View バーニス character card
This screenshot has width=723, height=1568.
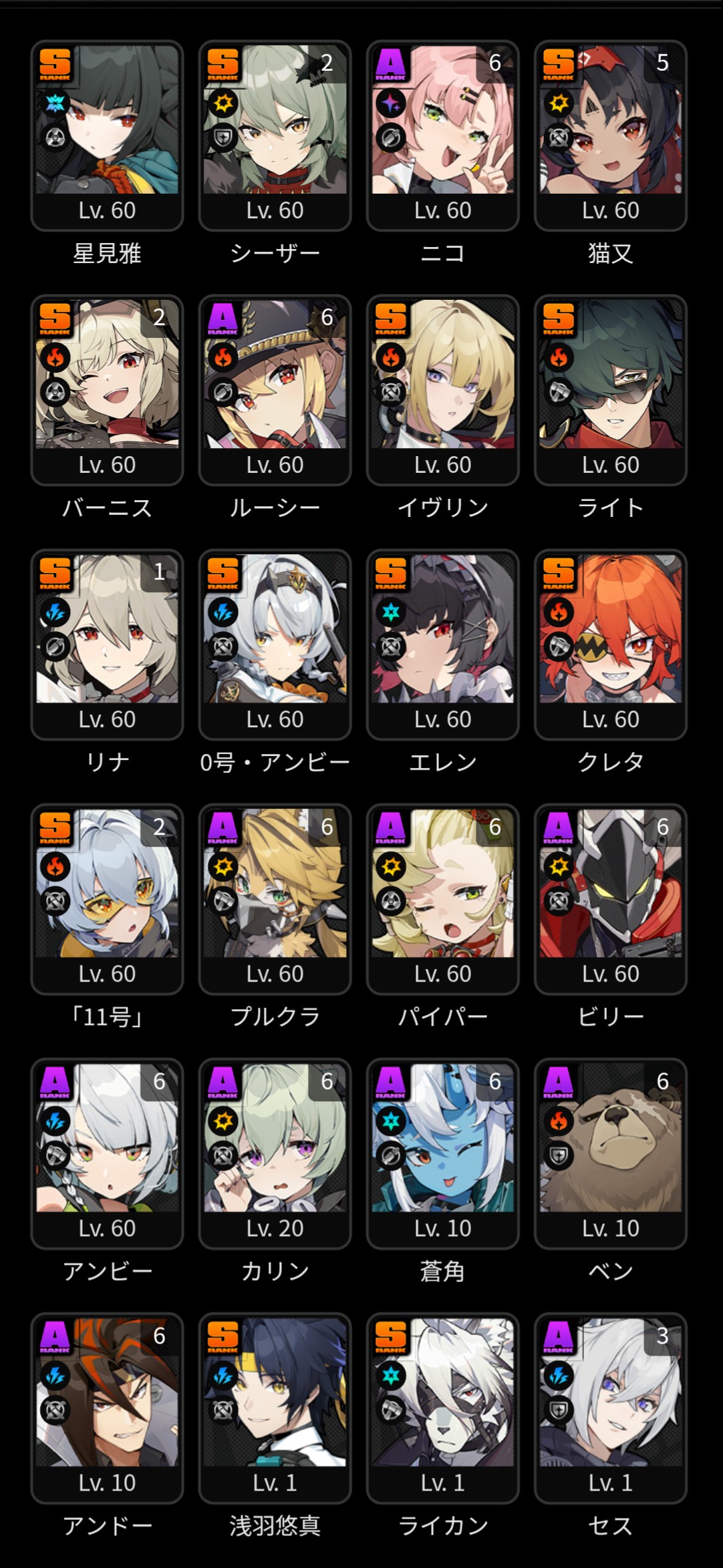coord(107,390)
